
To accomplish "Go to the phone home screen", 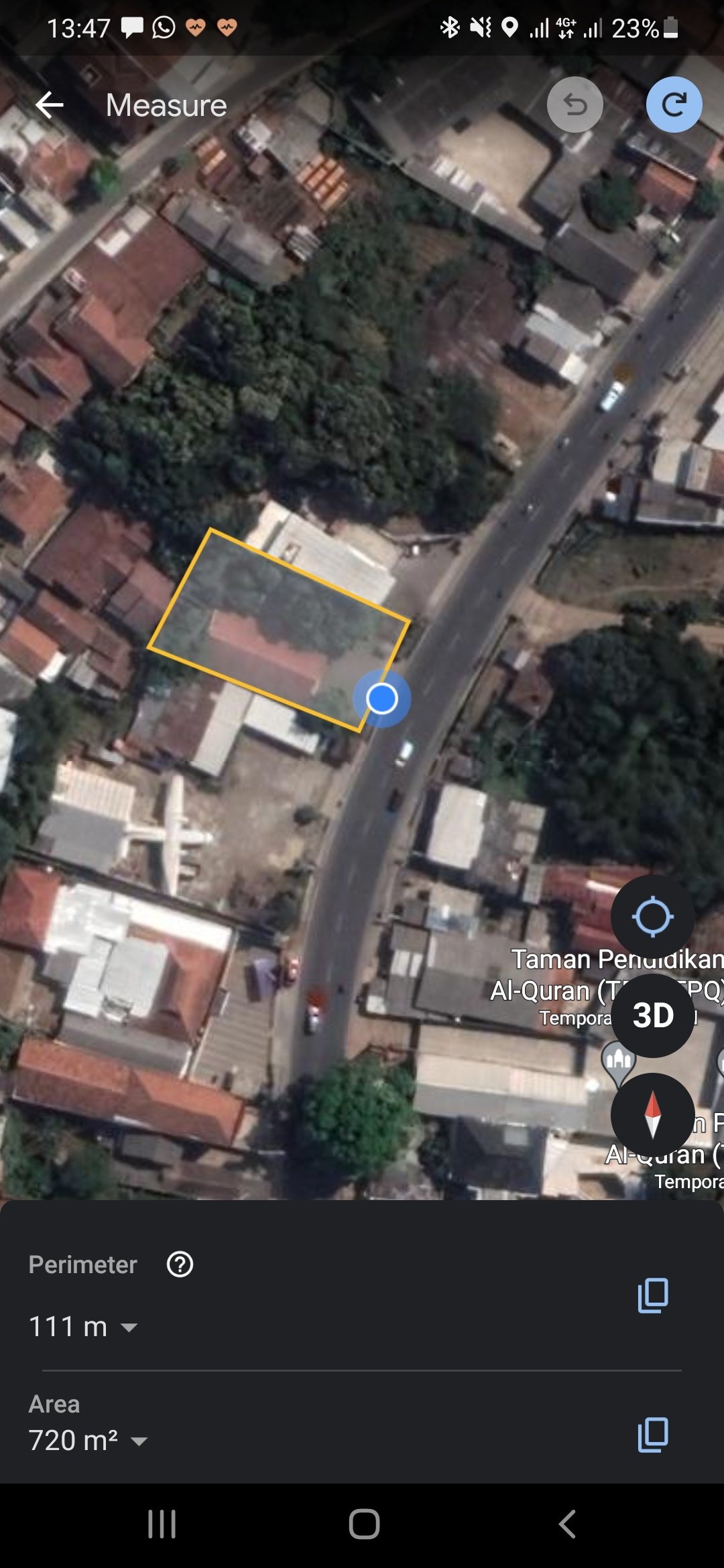I will [x=364, y=1524].
